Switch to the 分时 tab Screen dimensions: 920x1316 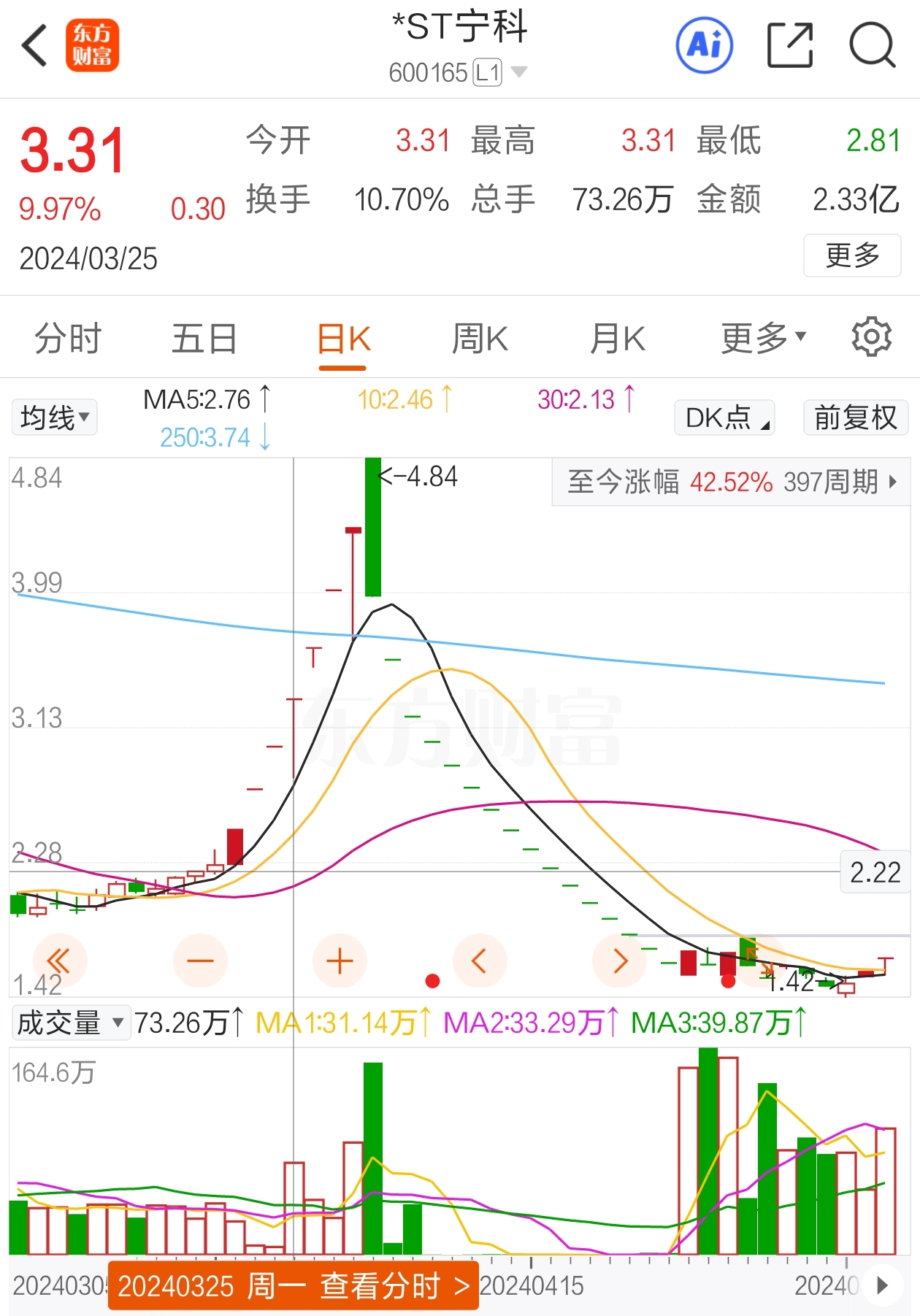[68, 339]
